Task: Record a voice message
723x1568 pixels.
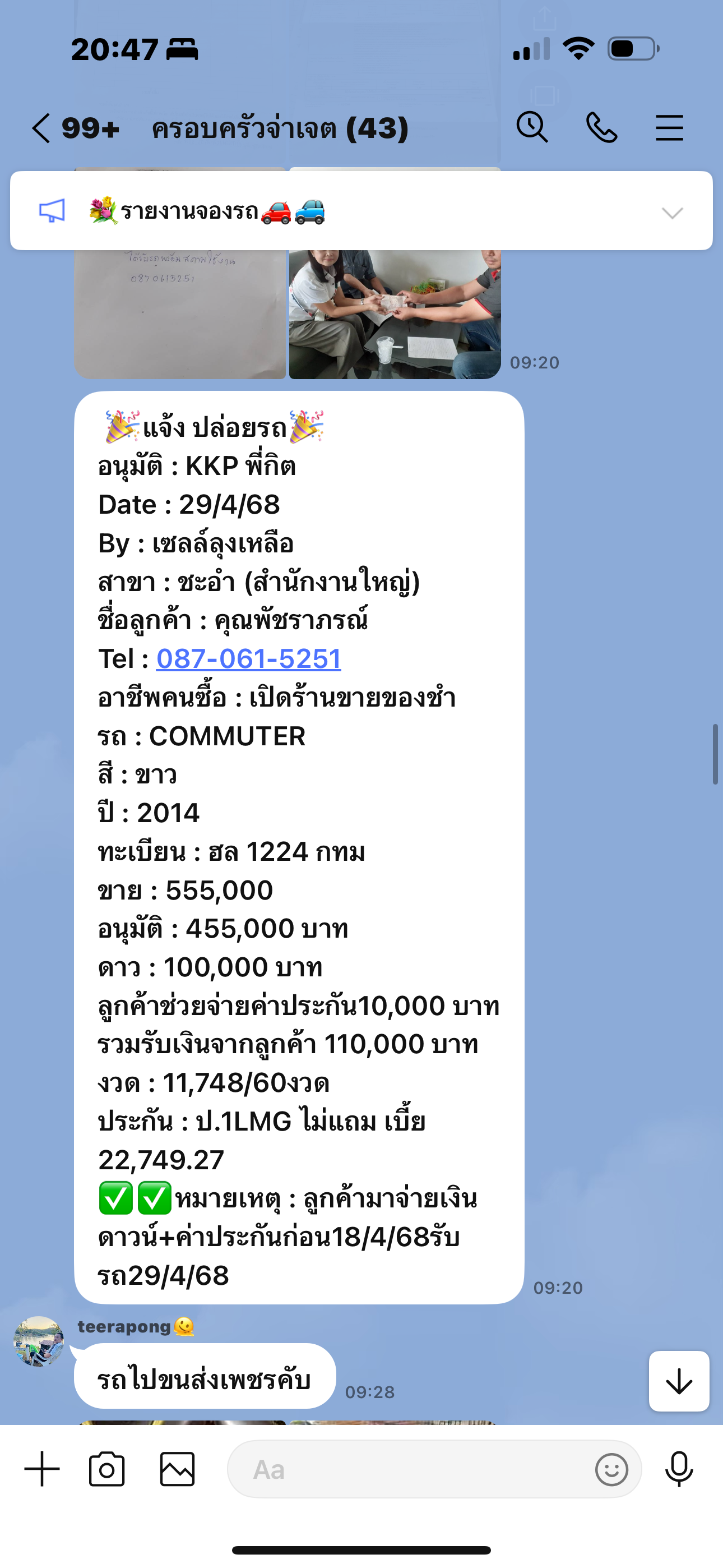Action: click(679, 1469)
